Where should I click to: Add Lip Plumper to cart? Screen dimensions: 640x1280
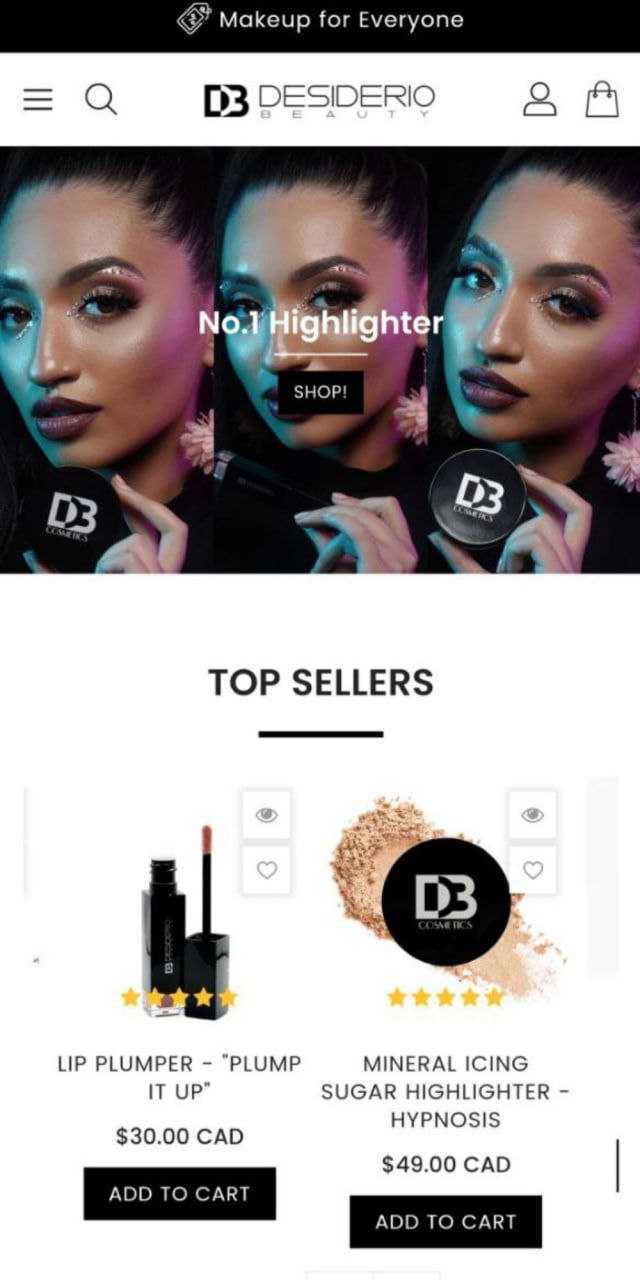point(180,1193)
